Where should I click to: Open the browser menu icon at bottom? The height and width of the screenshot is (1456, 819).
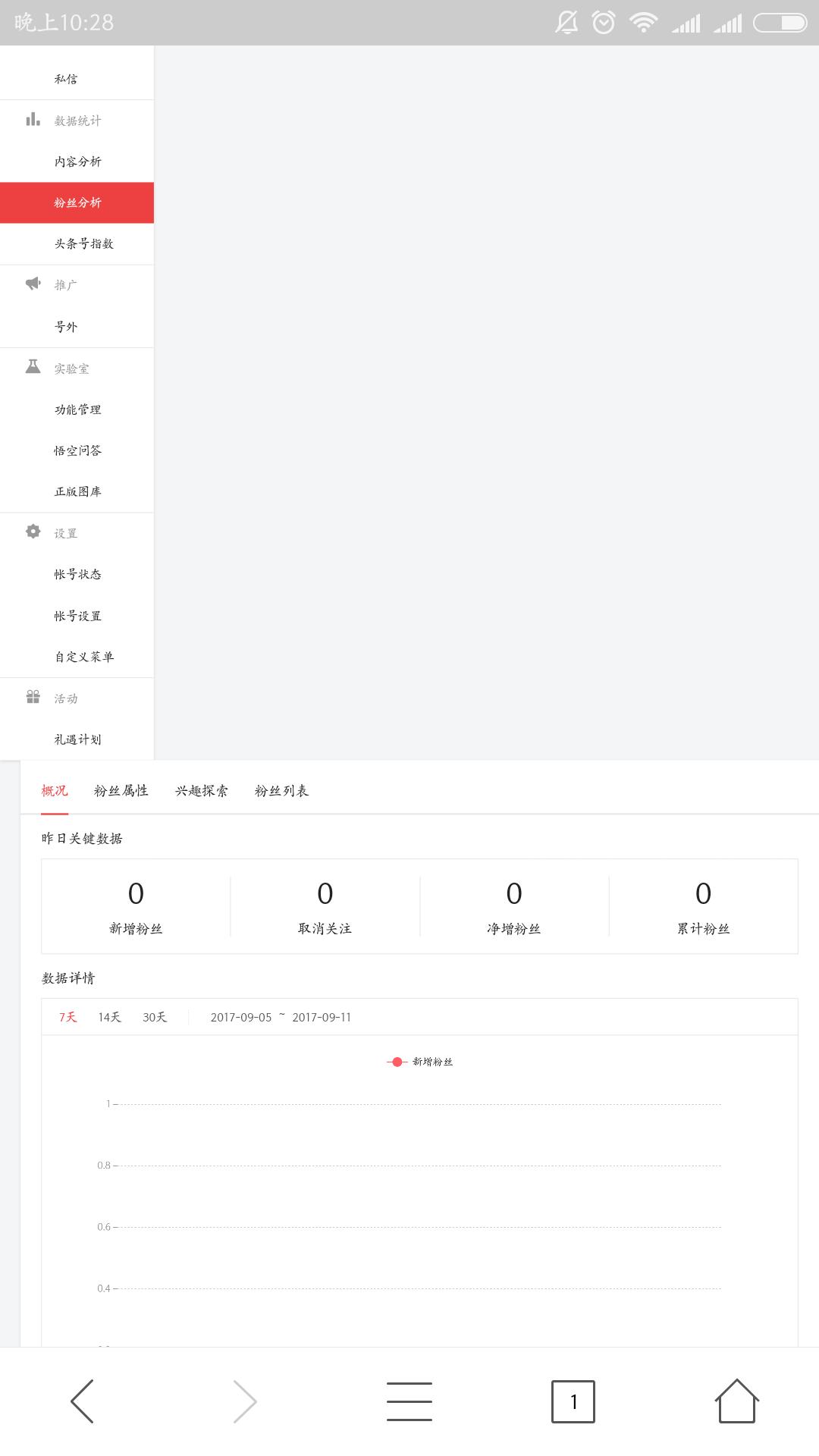coord(409,1399)
